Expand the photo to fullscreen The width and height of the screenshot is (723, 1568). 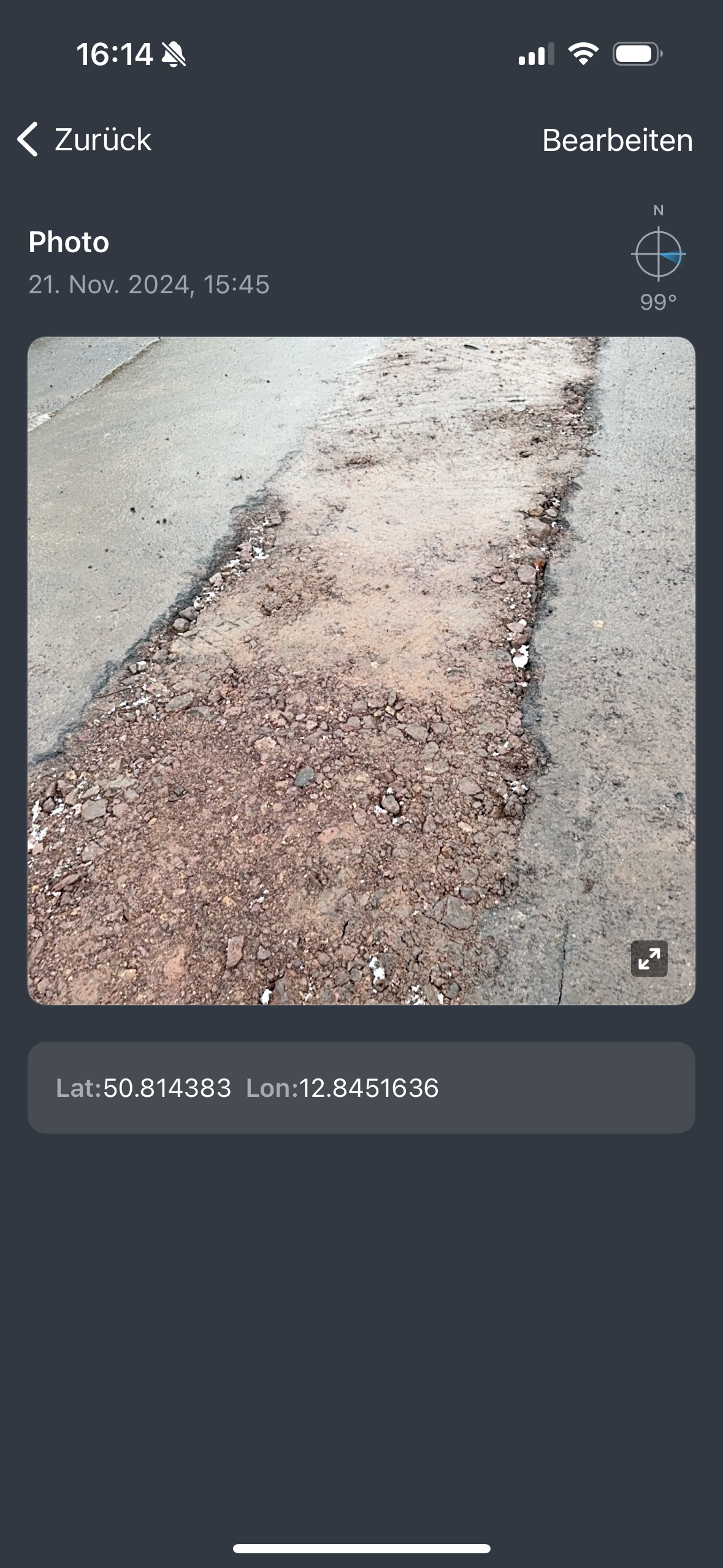(x=649, y=958)
